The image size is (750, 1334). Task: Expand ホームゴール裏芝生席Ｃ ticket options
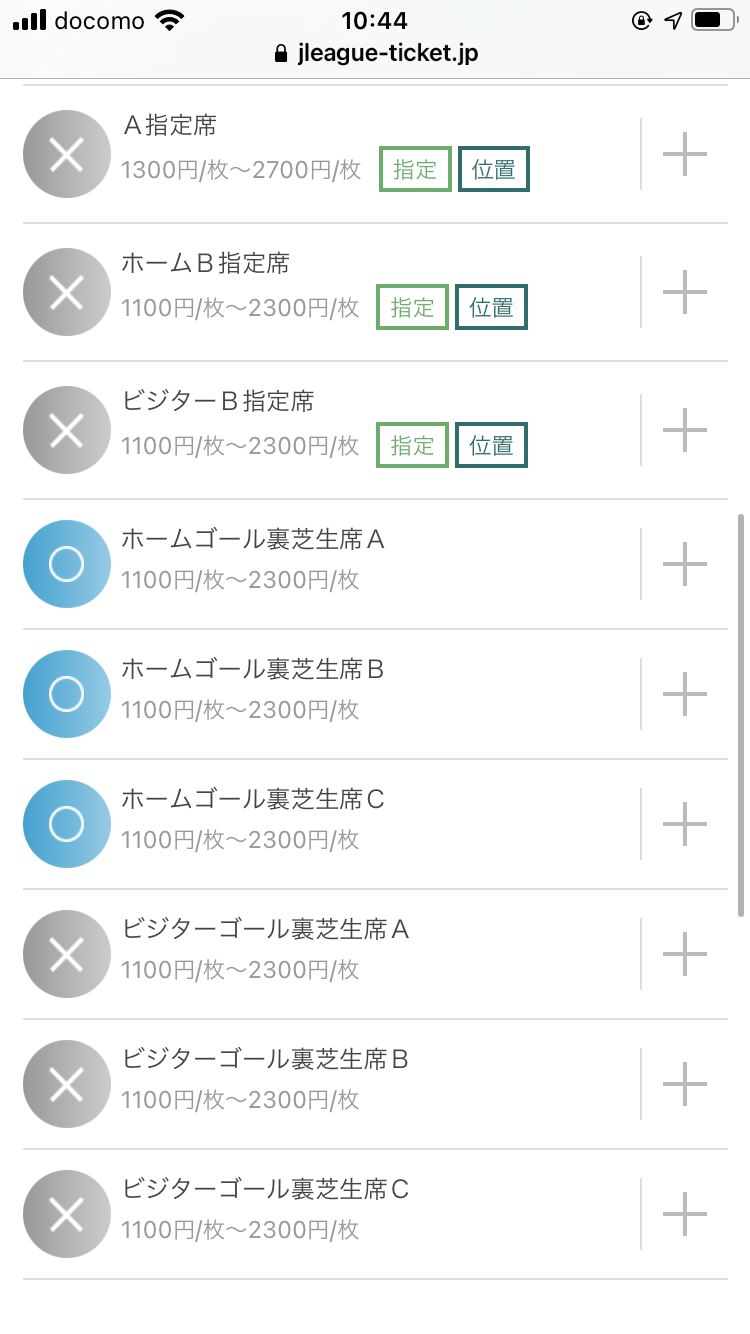[x=685, y=824]
